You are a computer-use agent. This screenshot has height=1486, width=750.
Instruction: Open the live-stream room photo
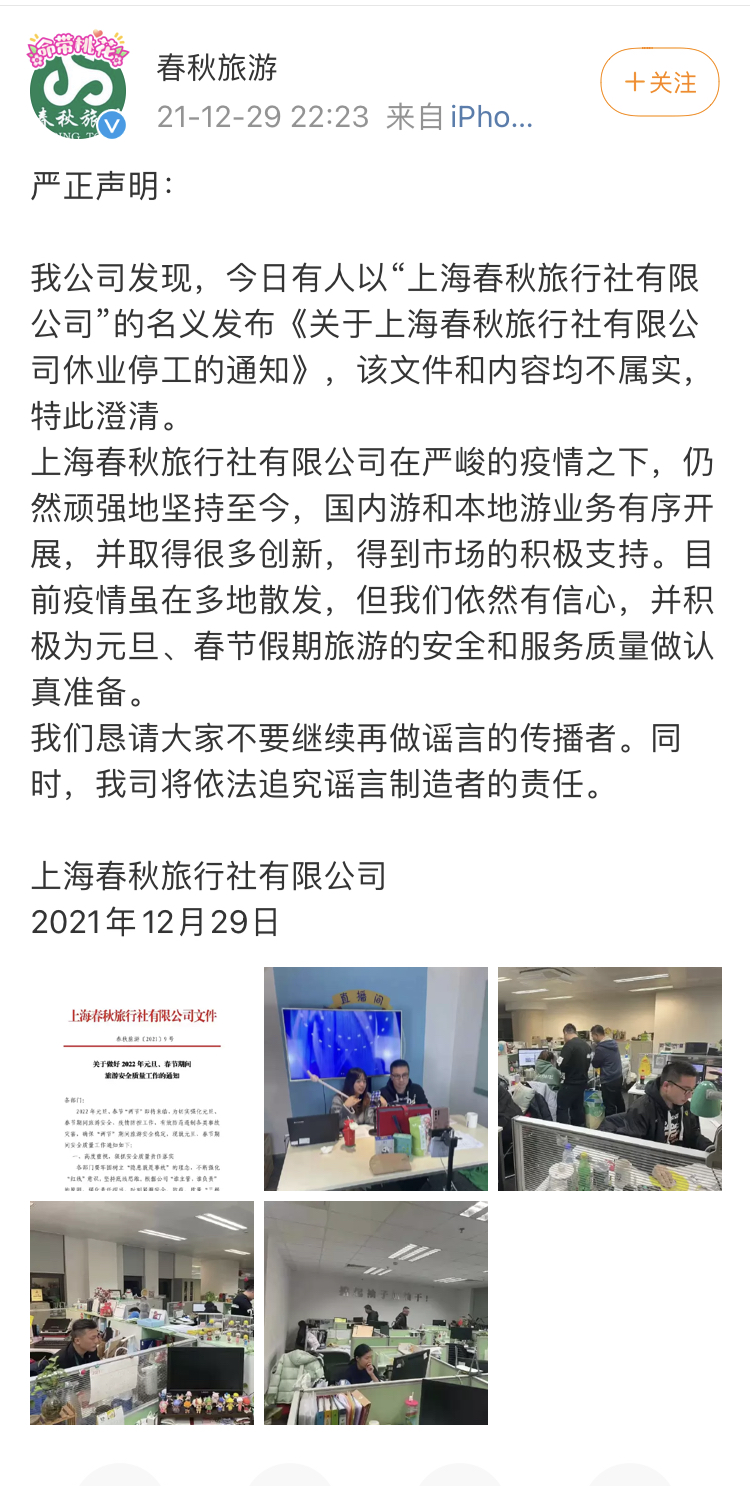click(376, 1079)
